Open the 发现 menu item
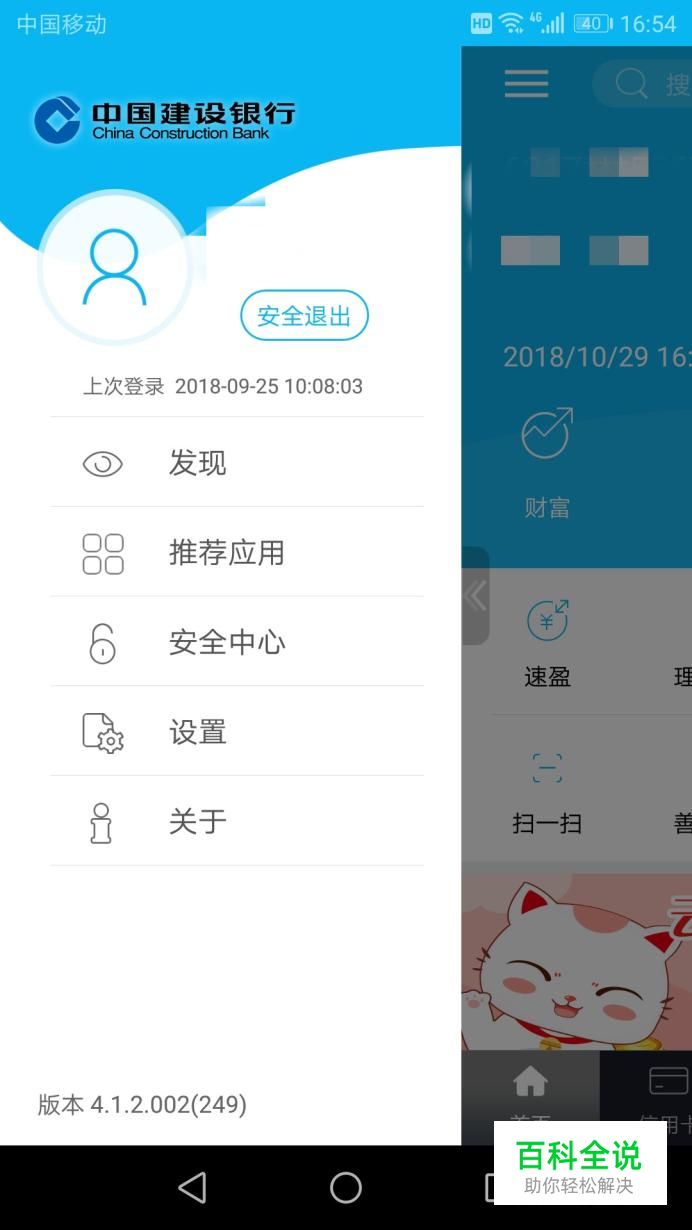 [237, 463]
